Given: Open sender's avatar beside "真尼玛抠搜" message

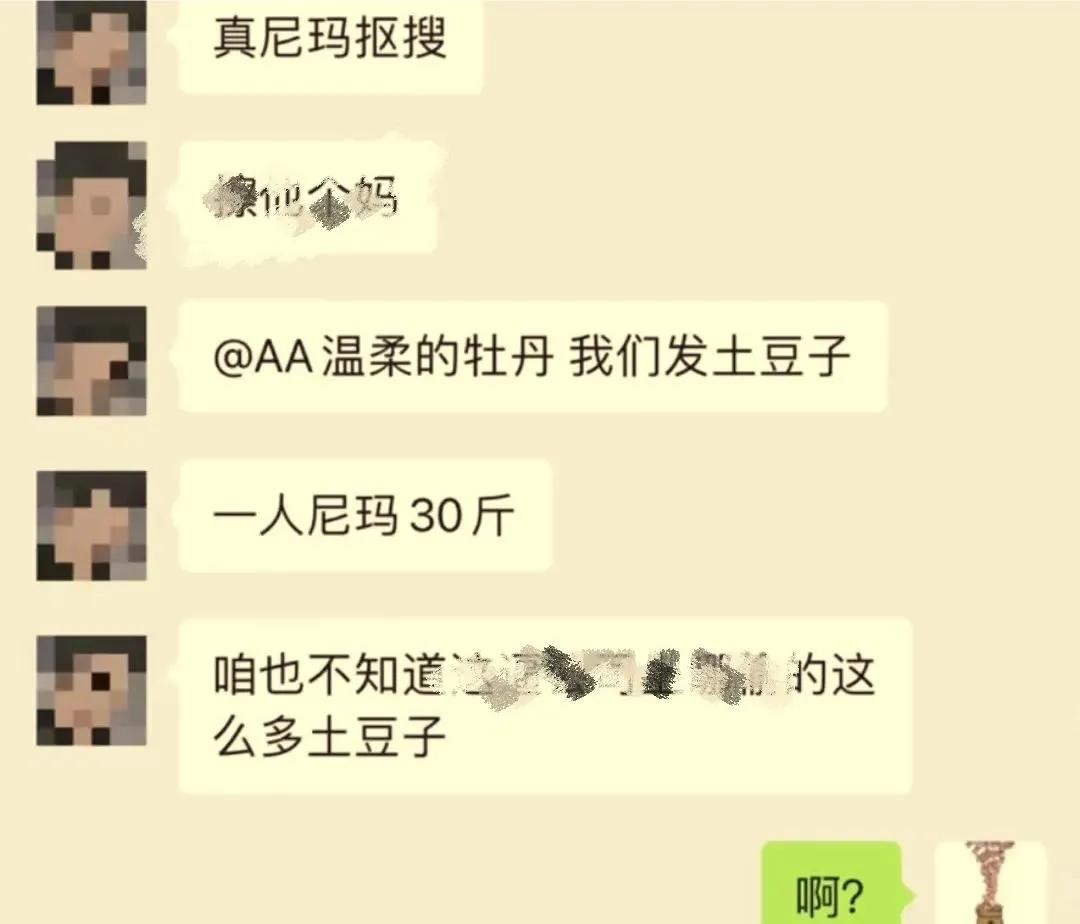Looking at the screenshot, I should tap(91, 52).
